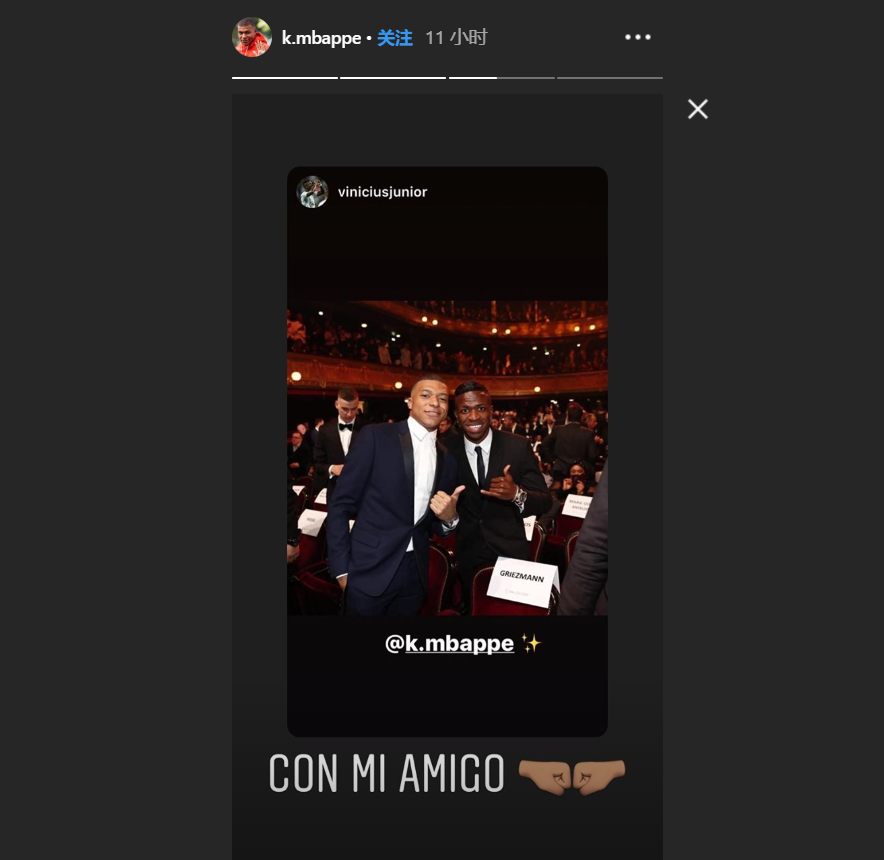
Task: Follow k.mbappe via 关注
Action: pyautogui.click(x=394, y=38)
